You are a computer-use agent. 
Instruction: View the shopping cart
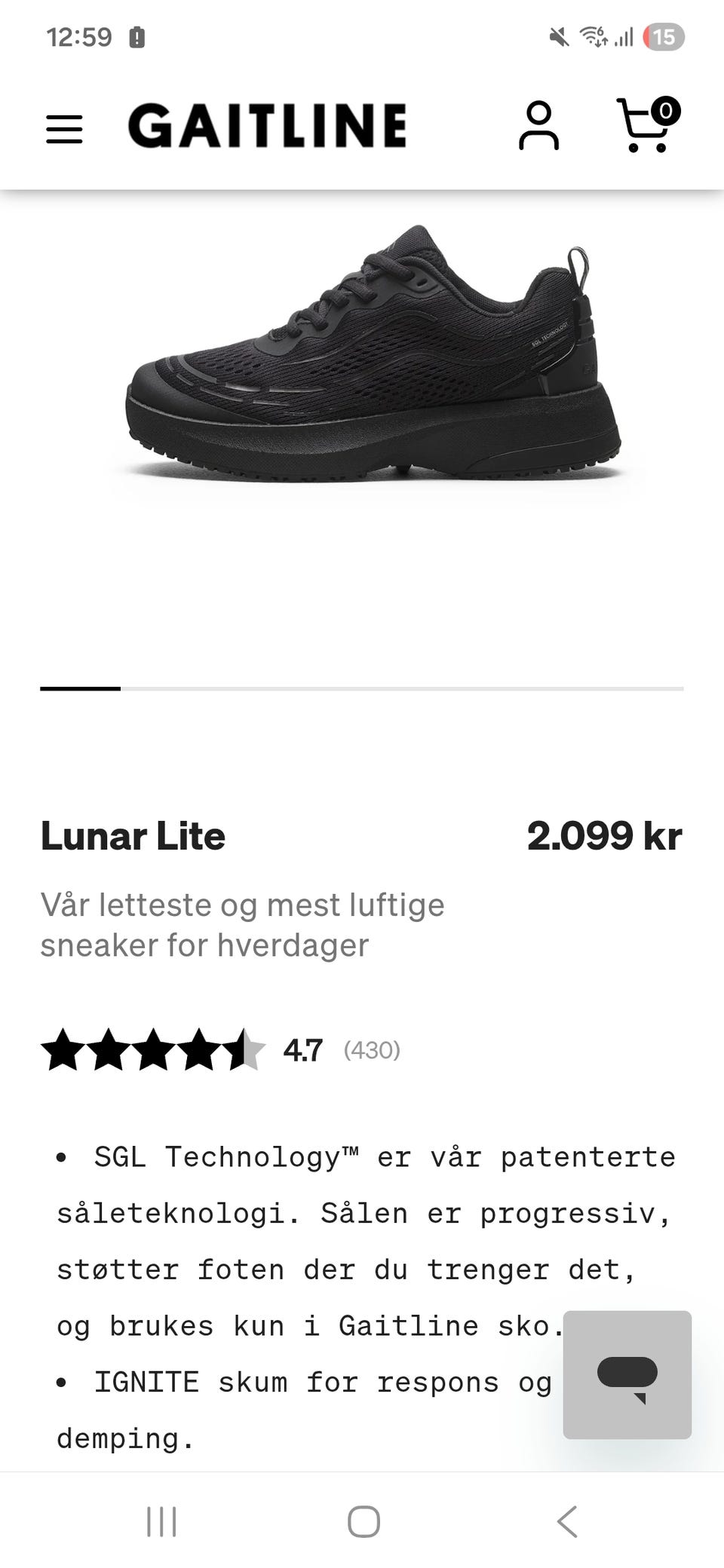click(646, 126)
